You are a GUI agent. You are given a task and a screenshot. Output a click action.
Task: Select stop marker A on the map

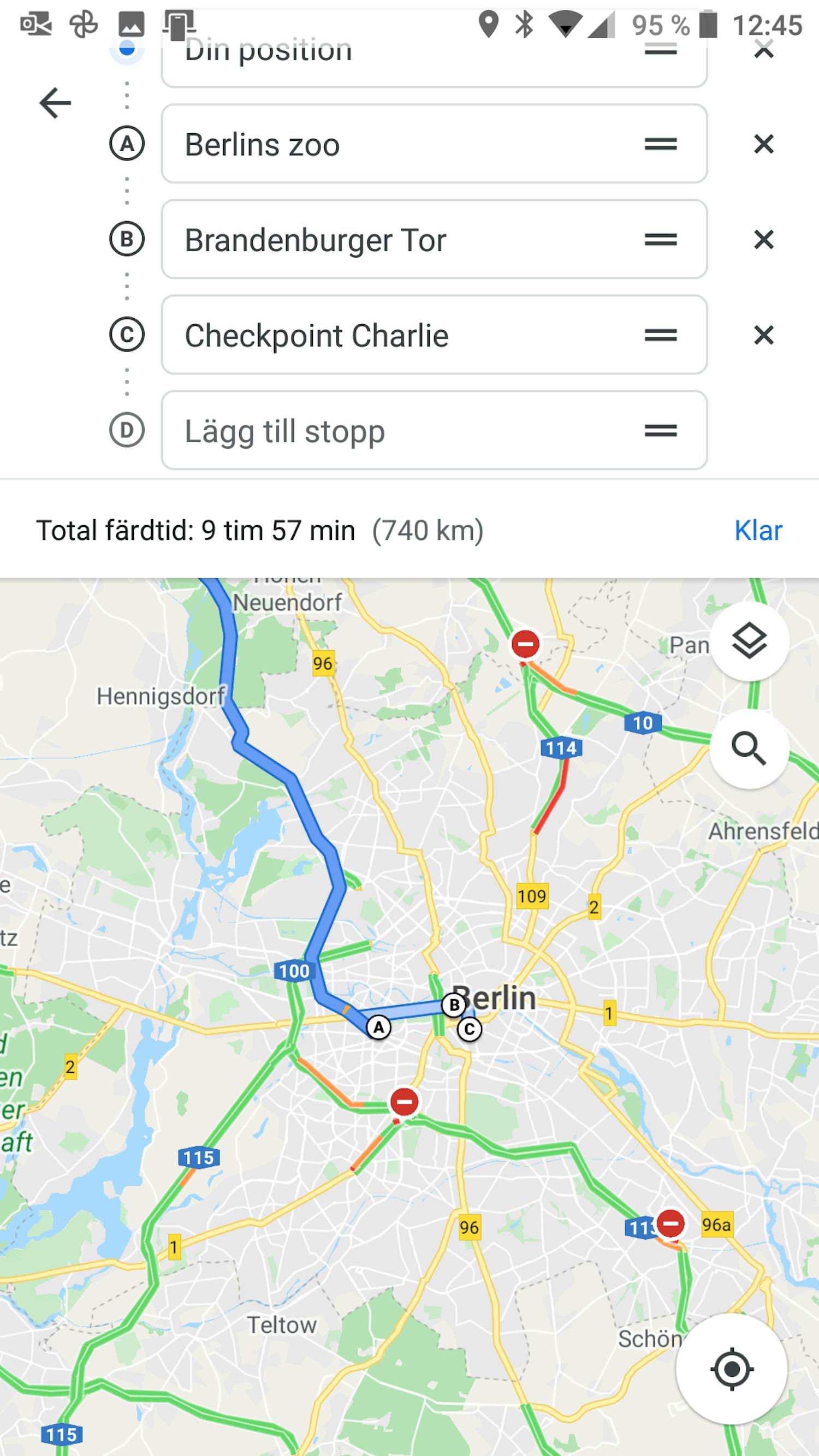(379, 1027)
